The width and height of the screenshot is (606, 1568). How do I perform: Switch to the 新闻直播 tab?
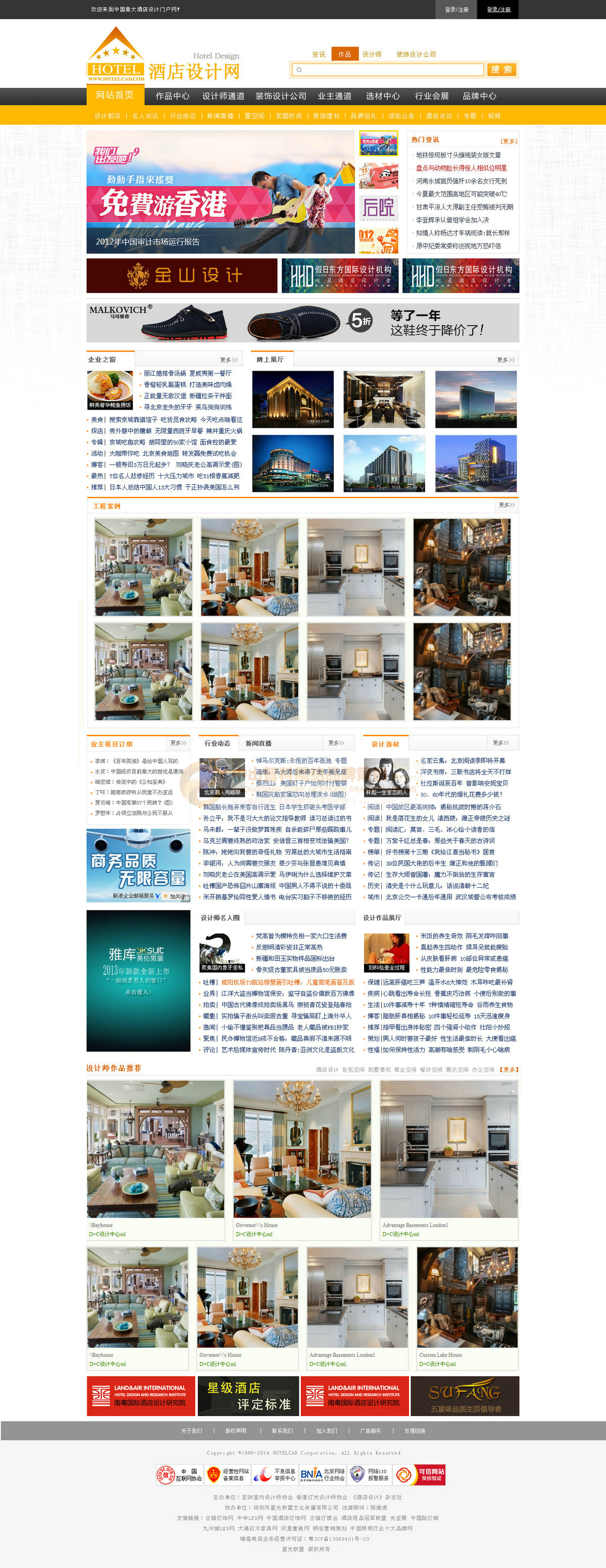click(259, 743)
